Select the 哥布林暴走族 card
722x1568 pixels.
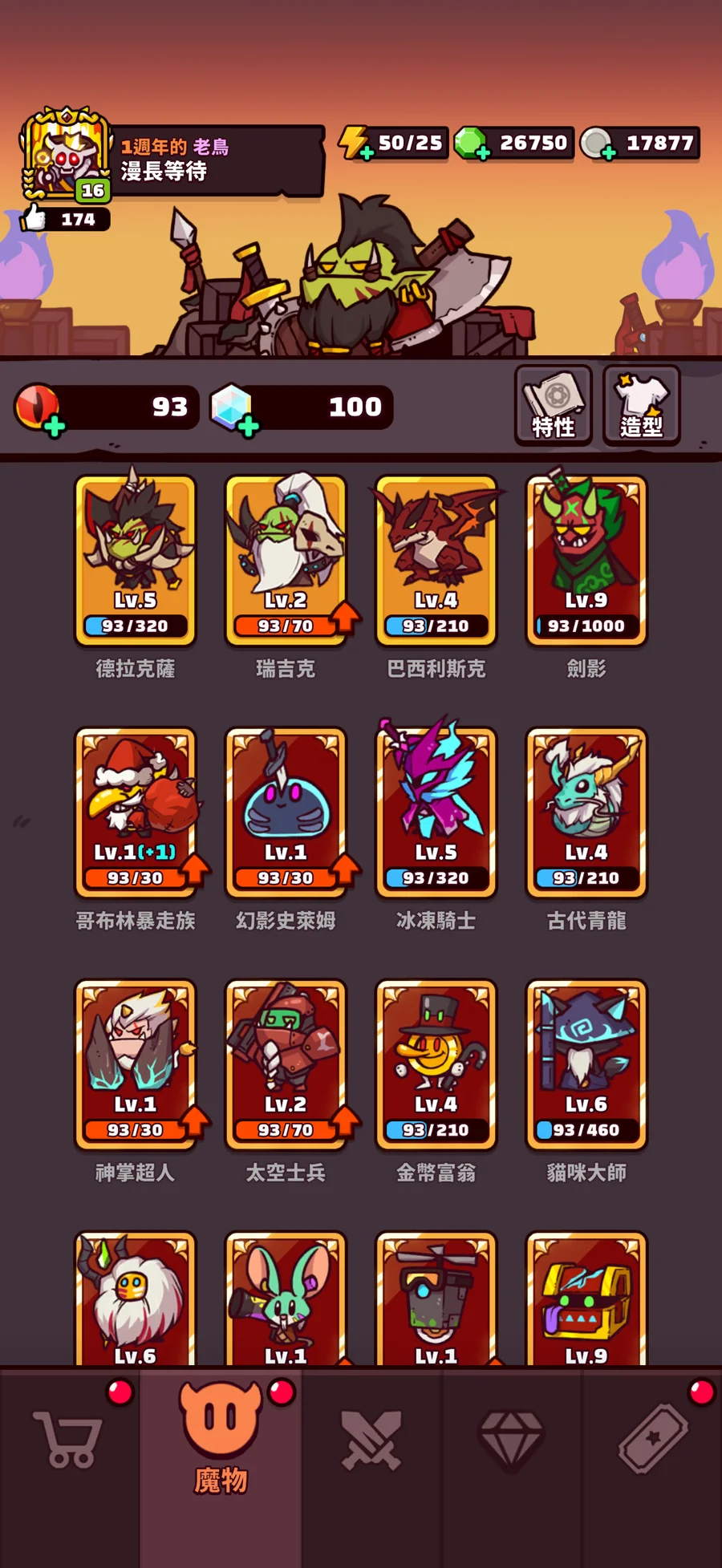136,812
